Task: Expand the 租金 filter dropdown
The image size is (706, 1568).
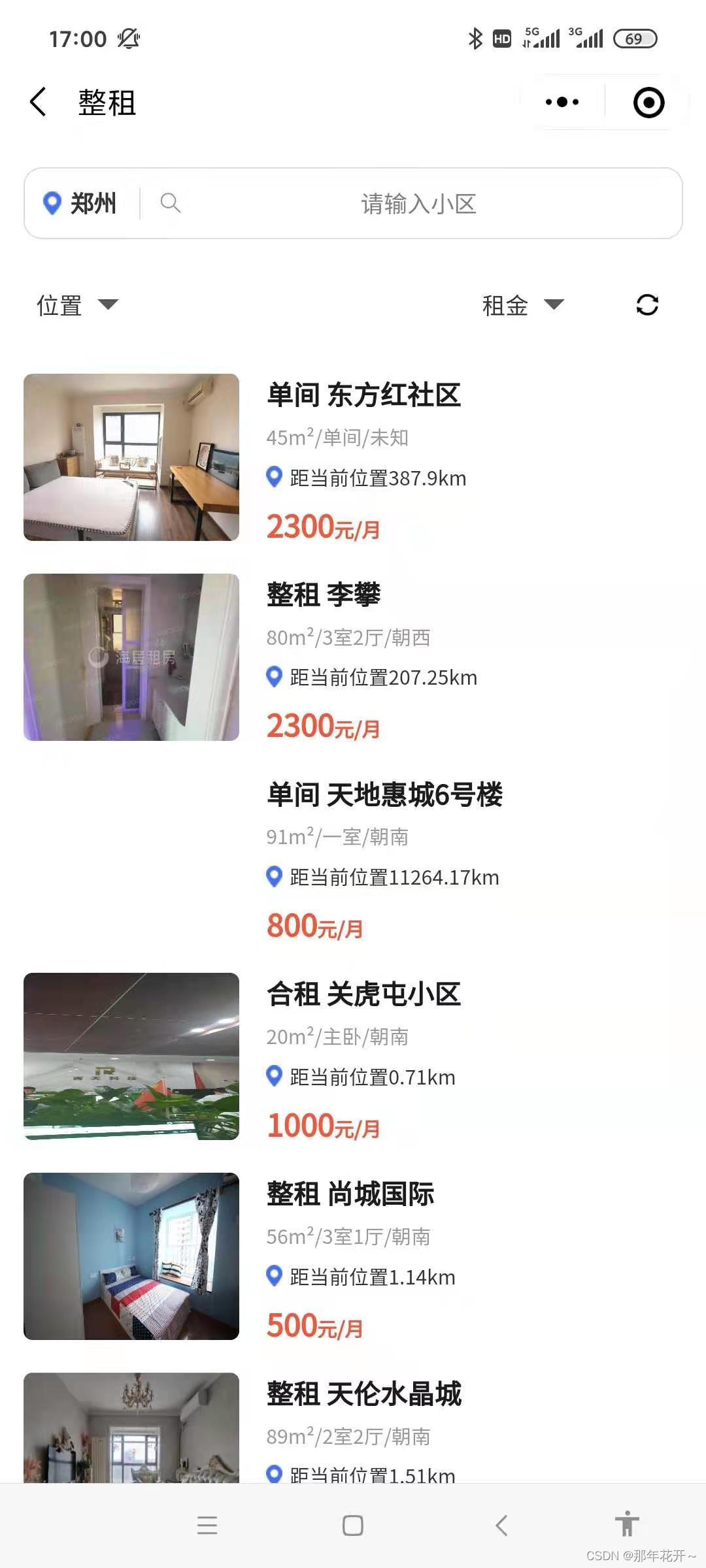Action: (x=522, y=305)
